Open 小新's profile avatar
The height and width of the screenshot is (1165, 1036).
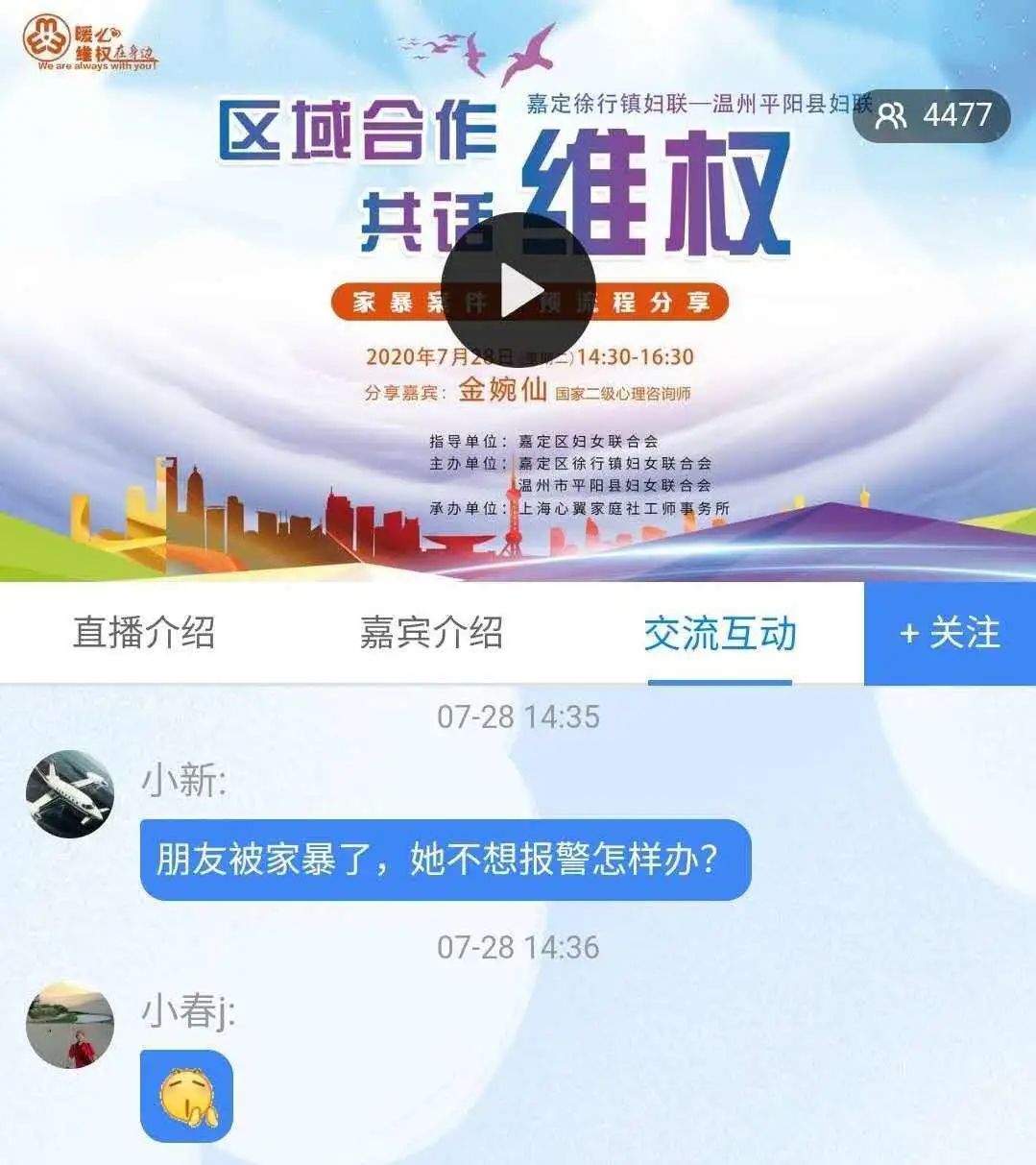[x=70, y=794]
